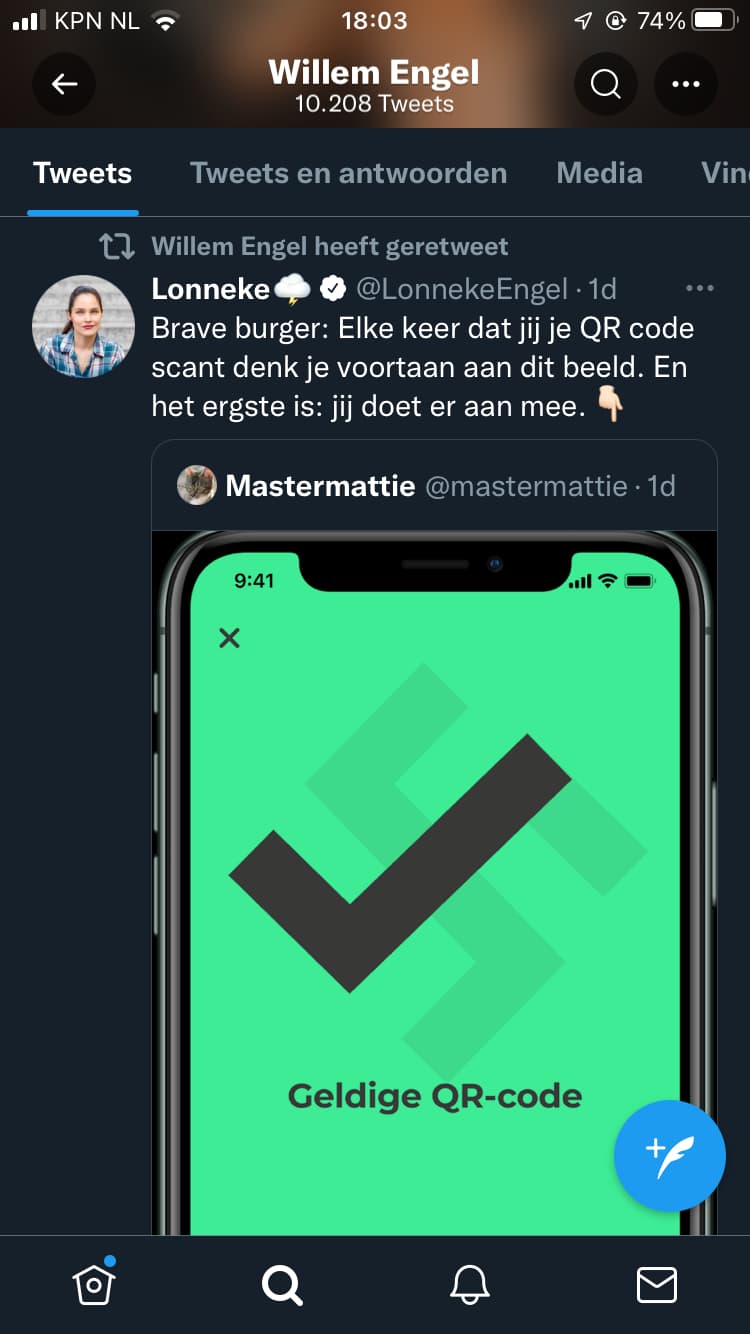Viewport: 750px width, 1334px height.
Task: Go to the Home timeline tab
Action: tap(93, 1283)
